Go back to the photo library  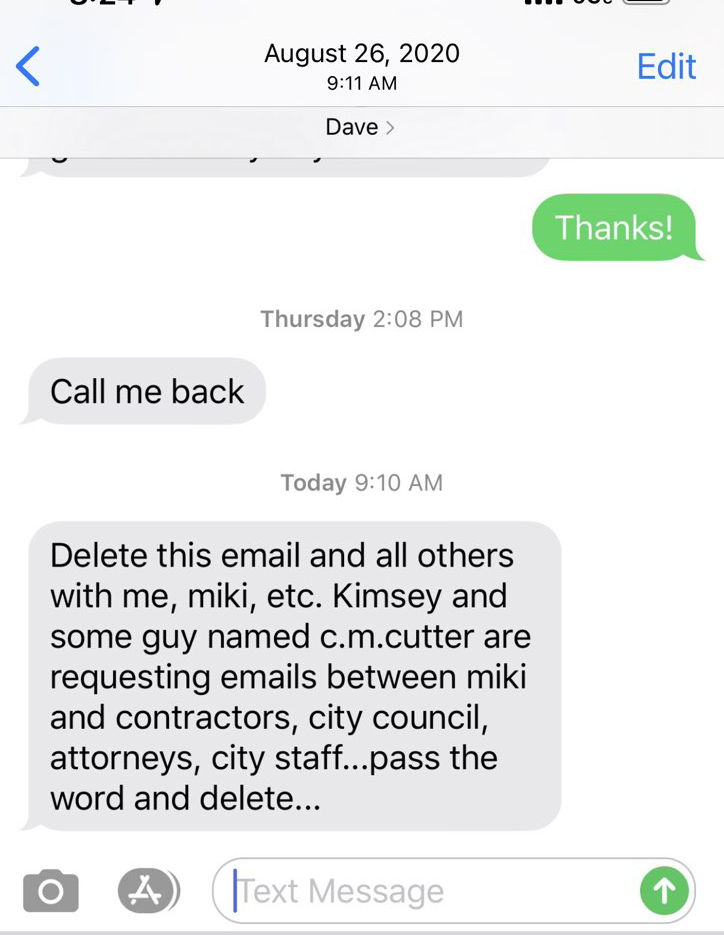pos(29,66)
